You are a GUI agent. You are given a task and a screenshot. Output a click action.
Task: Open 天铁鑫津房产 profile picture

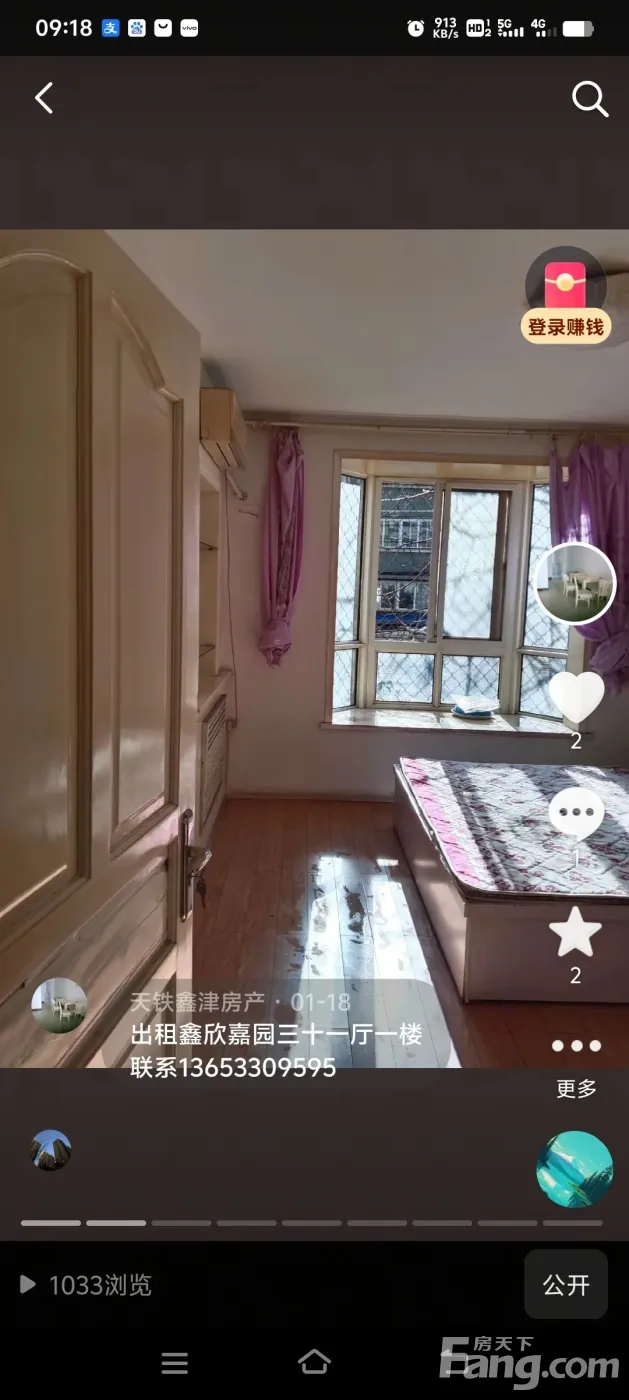coord(59,1005)
